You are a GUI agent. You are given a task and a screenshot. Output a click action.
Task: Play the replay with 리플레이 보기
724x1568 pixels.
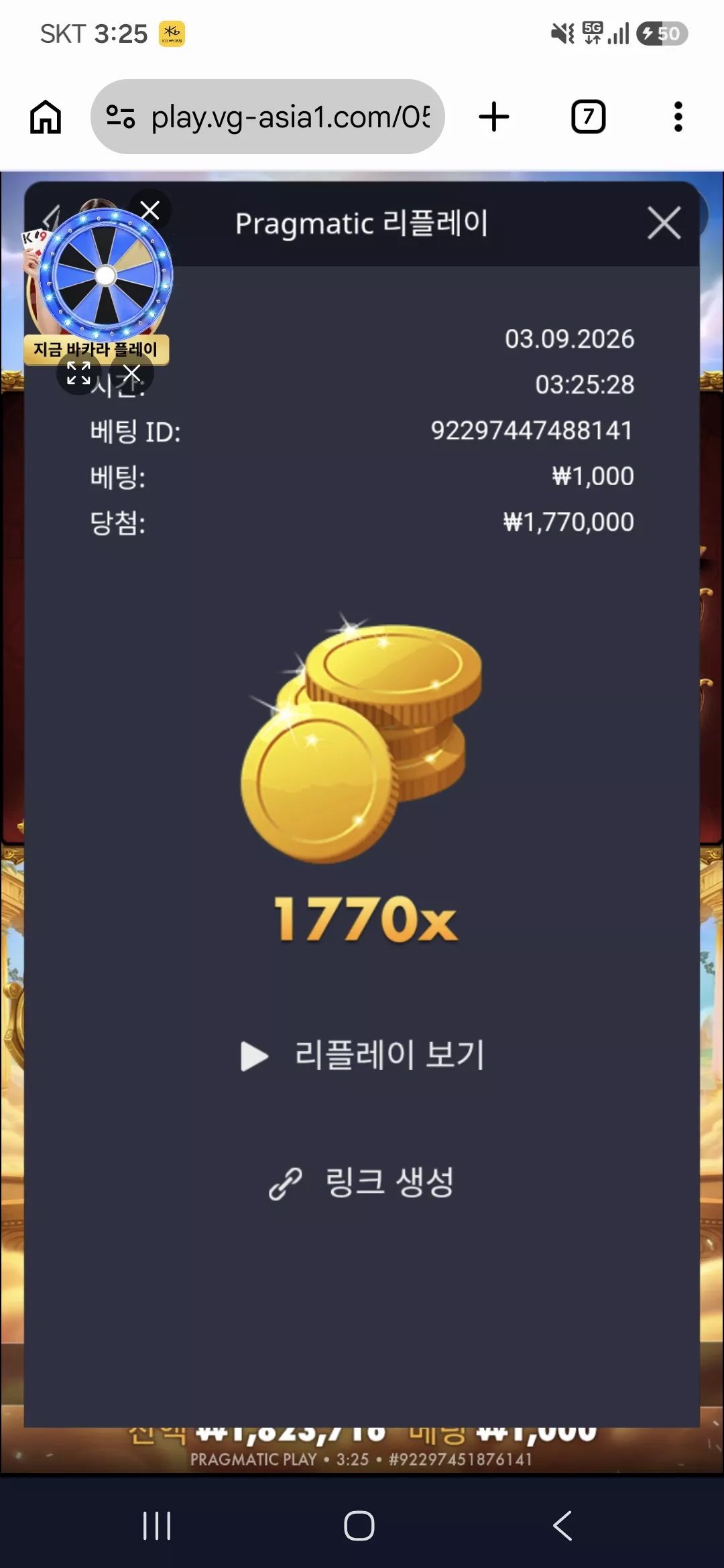point(362,1055)
